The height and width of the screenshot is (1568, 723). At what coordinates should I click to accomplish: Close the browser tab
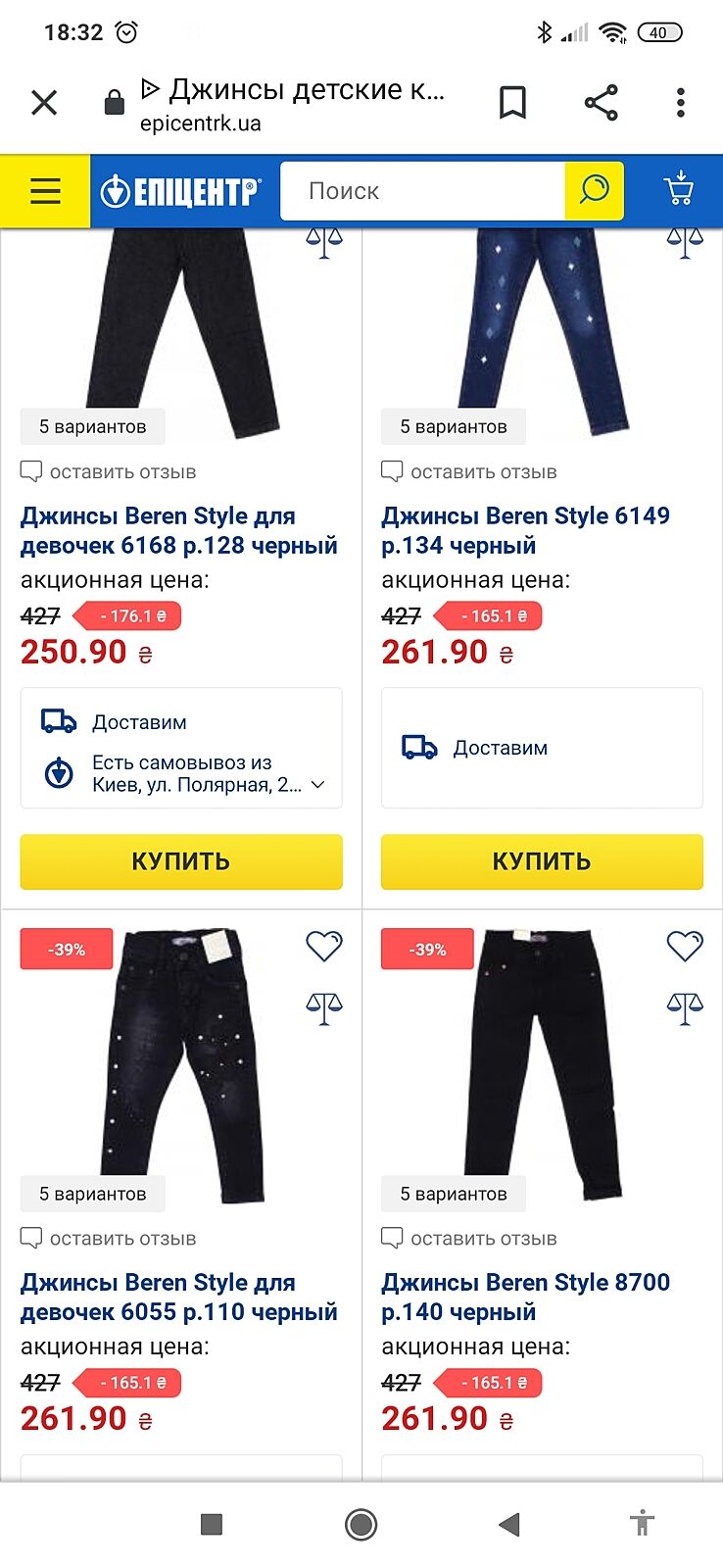pyautogui.click(x=44, y=103)
